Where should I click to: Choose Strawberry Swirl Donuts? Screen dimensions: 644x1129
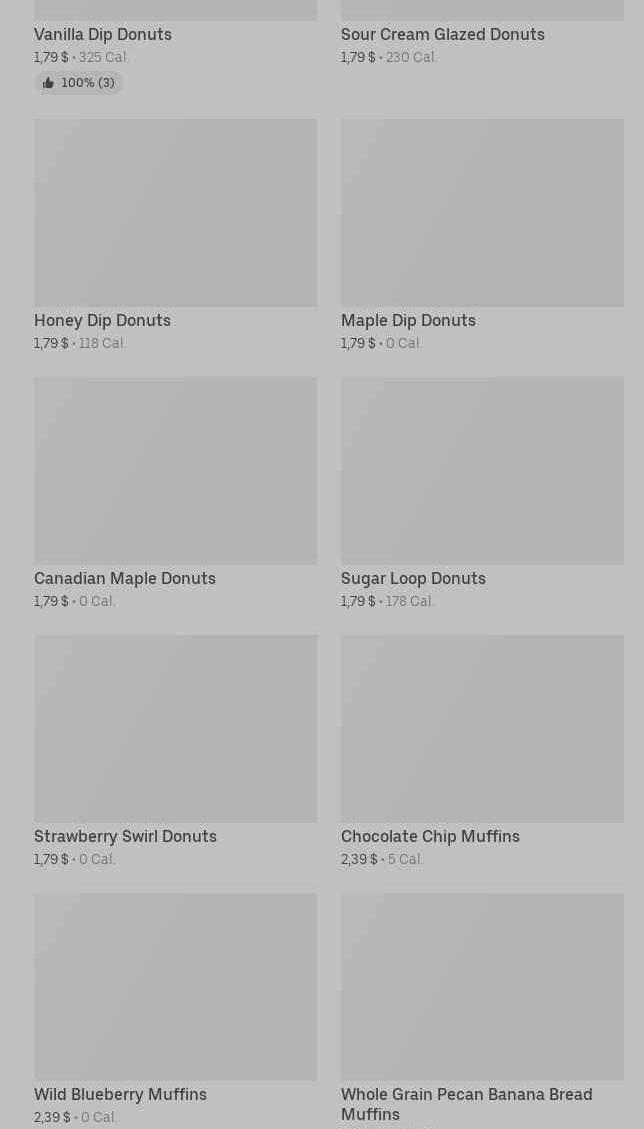(x=175, y=751)
